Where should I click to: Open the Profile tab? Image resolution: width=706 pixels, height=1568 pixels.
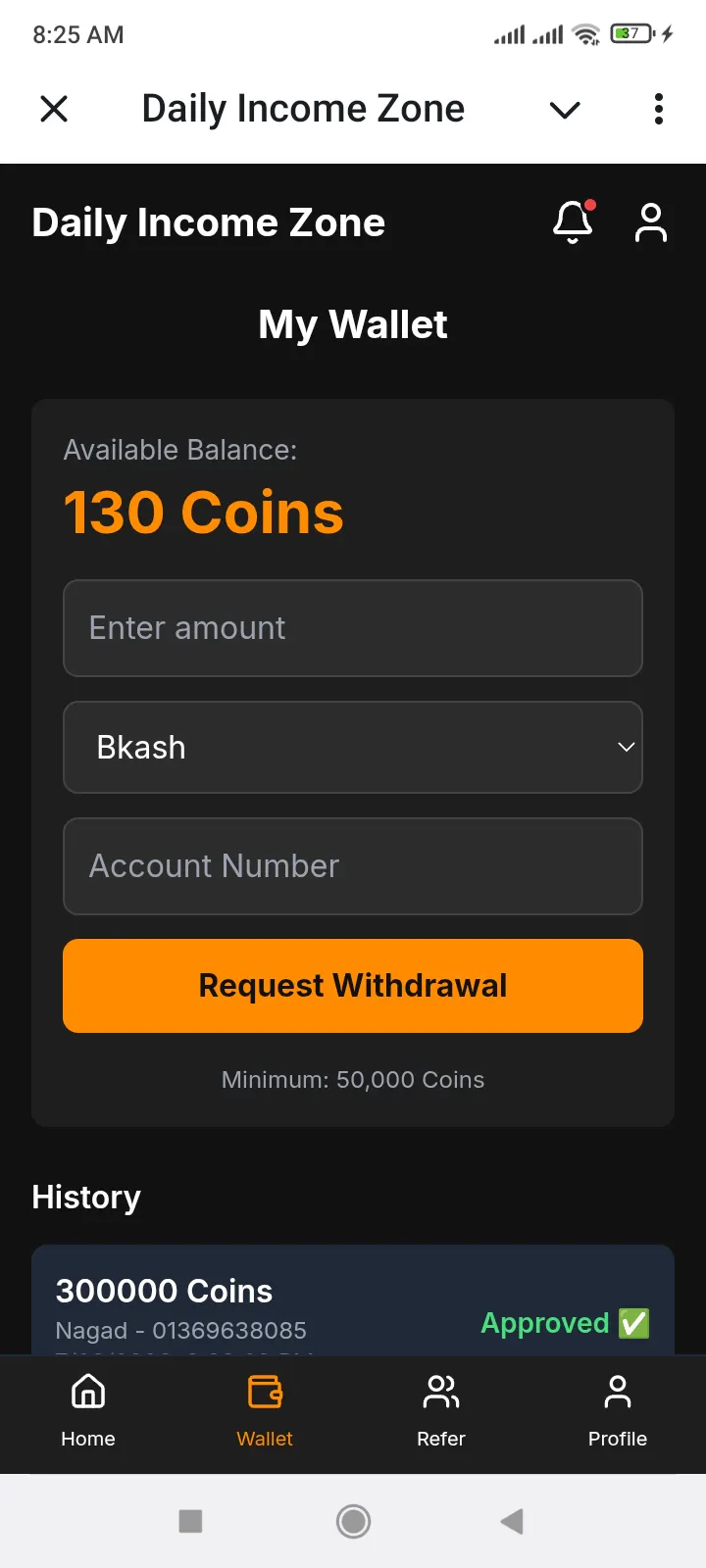[618, 1411]
